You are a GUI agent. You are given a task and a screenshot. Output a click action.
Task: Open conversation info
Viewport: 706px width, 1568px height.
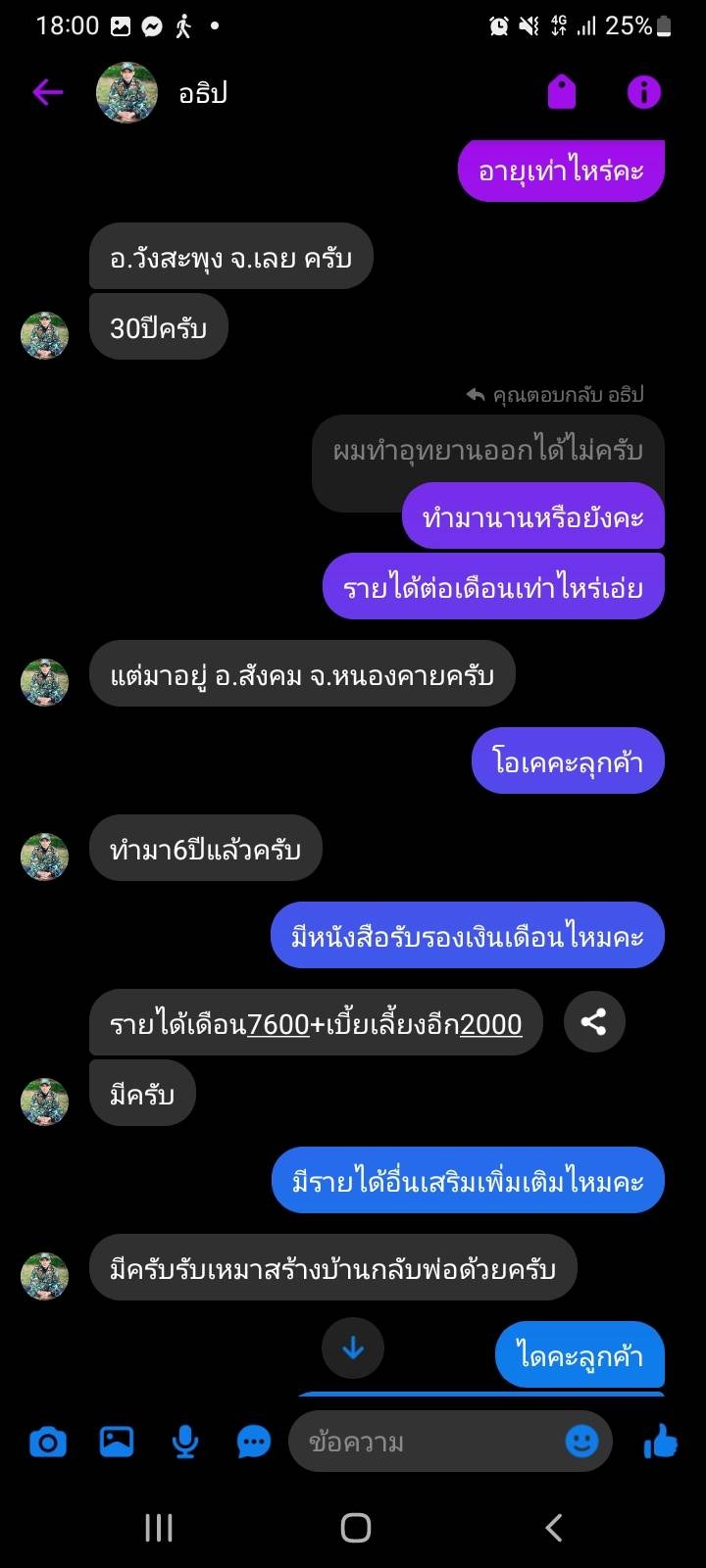644,93
